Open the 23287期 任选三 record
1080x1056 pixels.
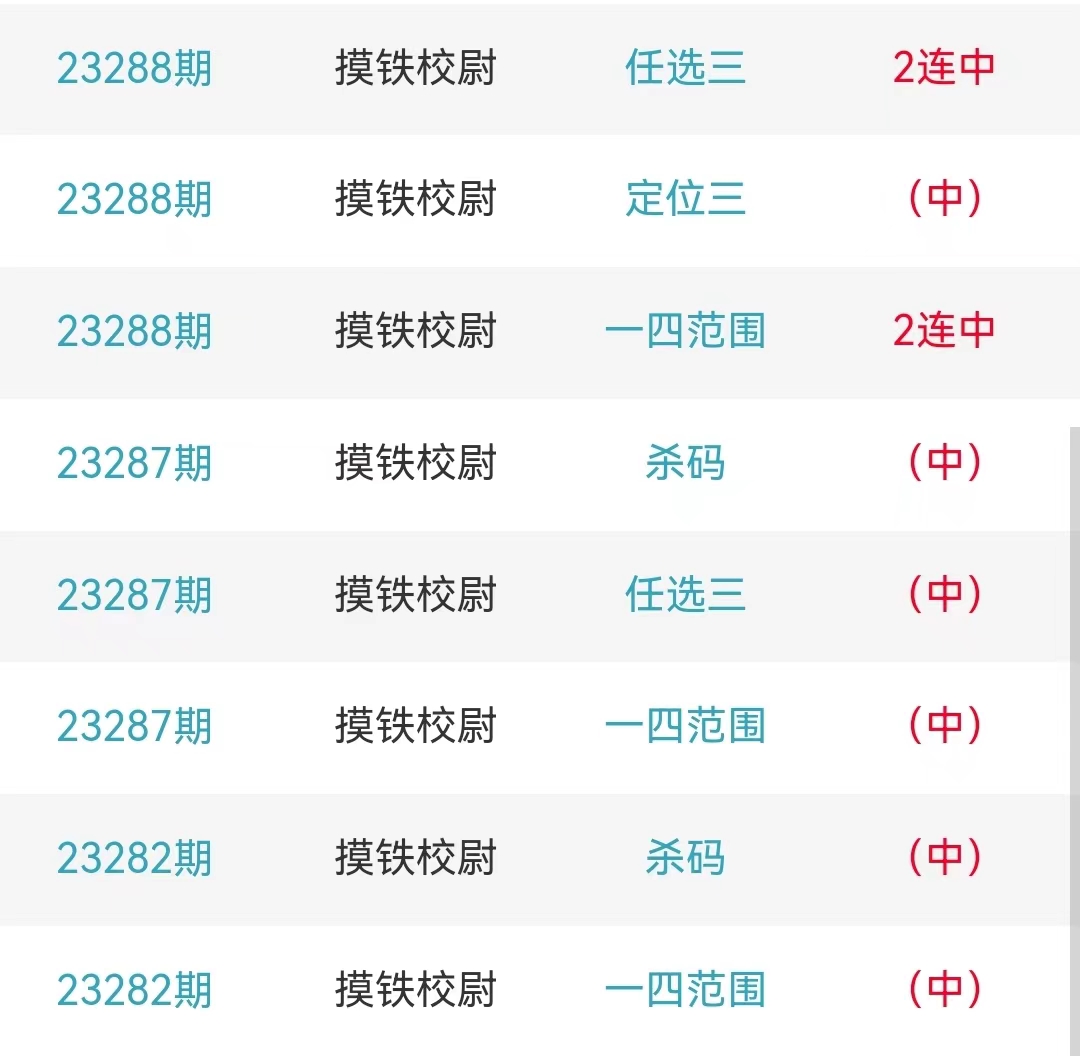pos(685,595)
